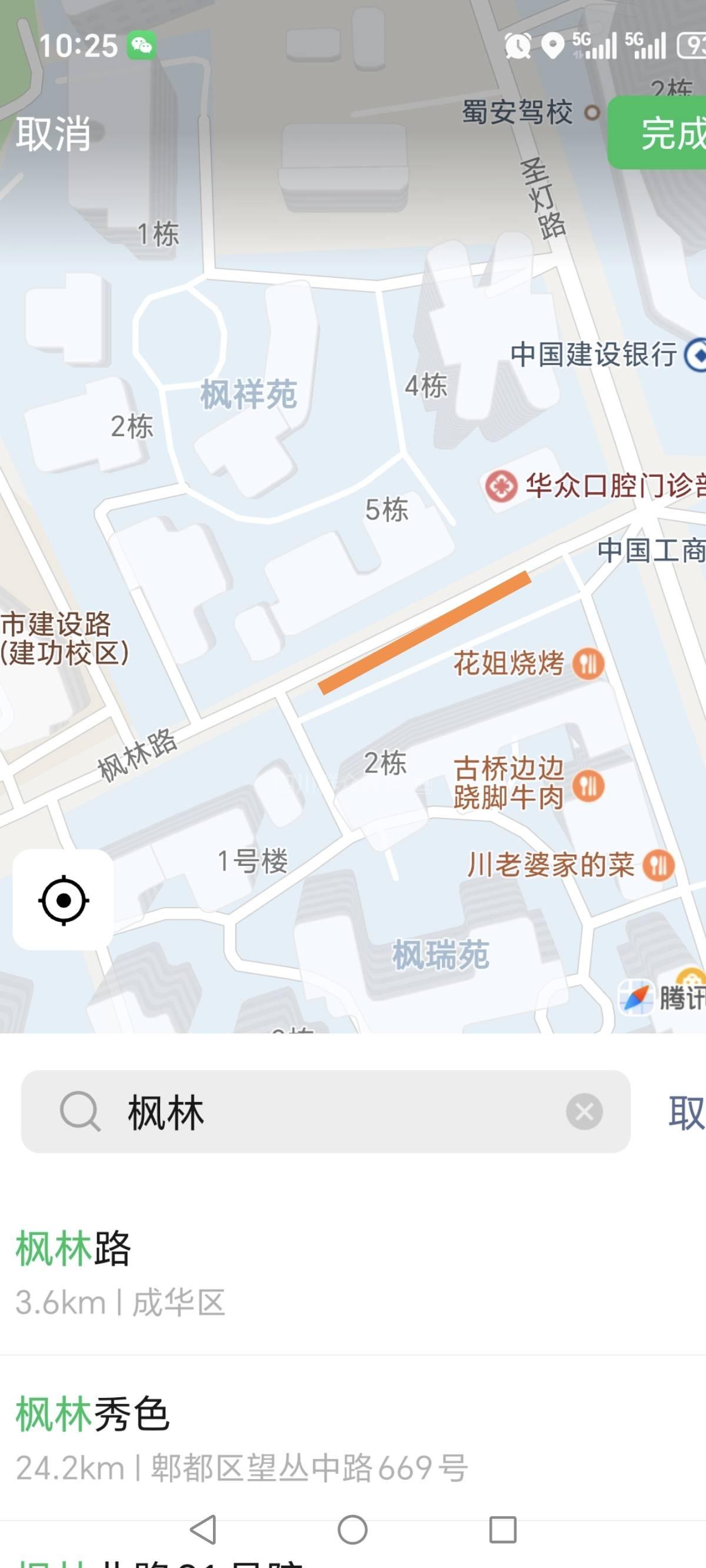This screenshot has height=1568, width=706.
Task: Clear the search text with the X icon
Action: pos(584,1112)
